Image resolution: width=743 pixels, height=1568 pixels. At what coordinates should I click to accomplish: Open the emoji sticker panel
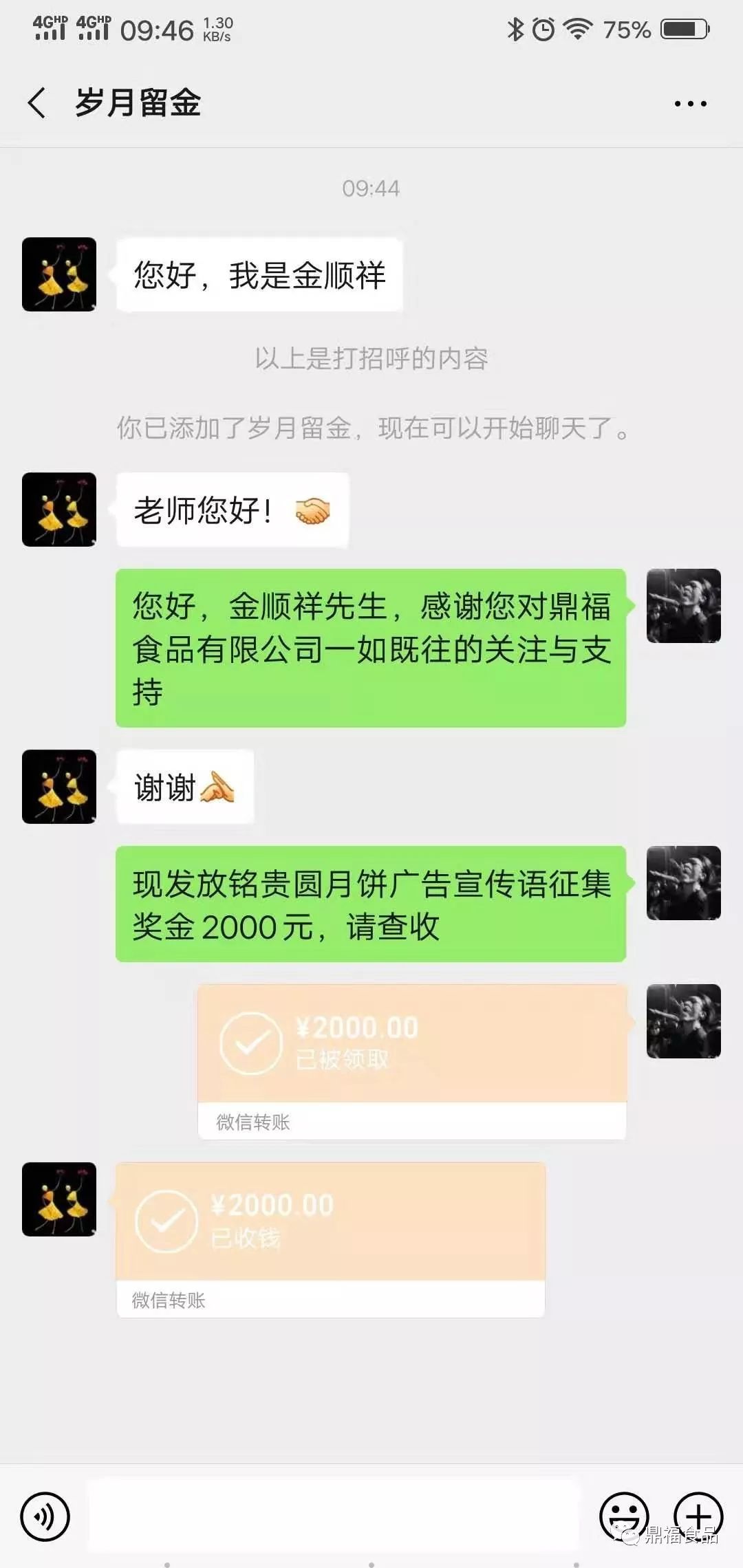(x=623, y=1515)
